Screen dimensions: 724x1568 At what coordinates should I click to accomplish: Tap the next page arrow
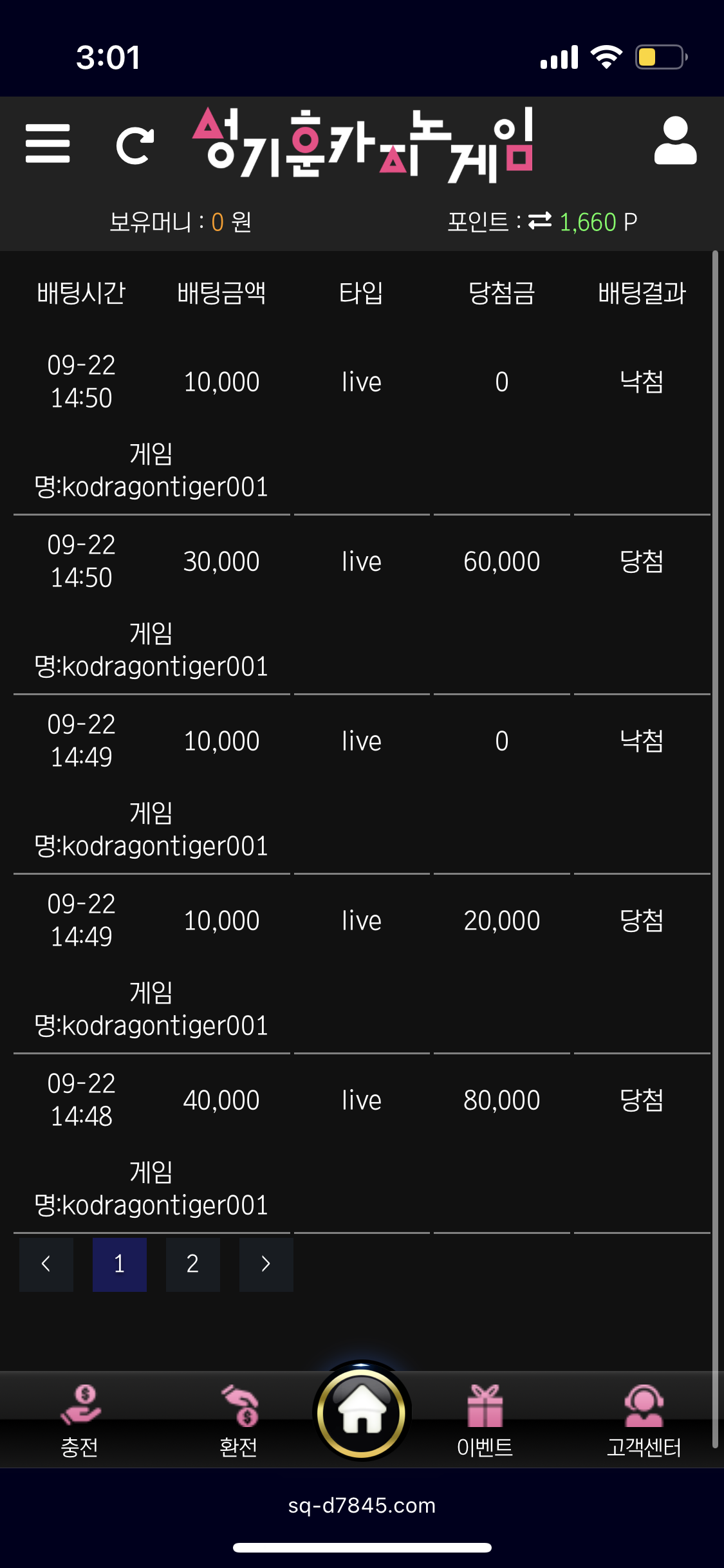[266, 1264]
